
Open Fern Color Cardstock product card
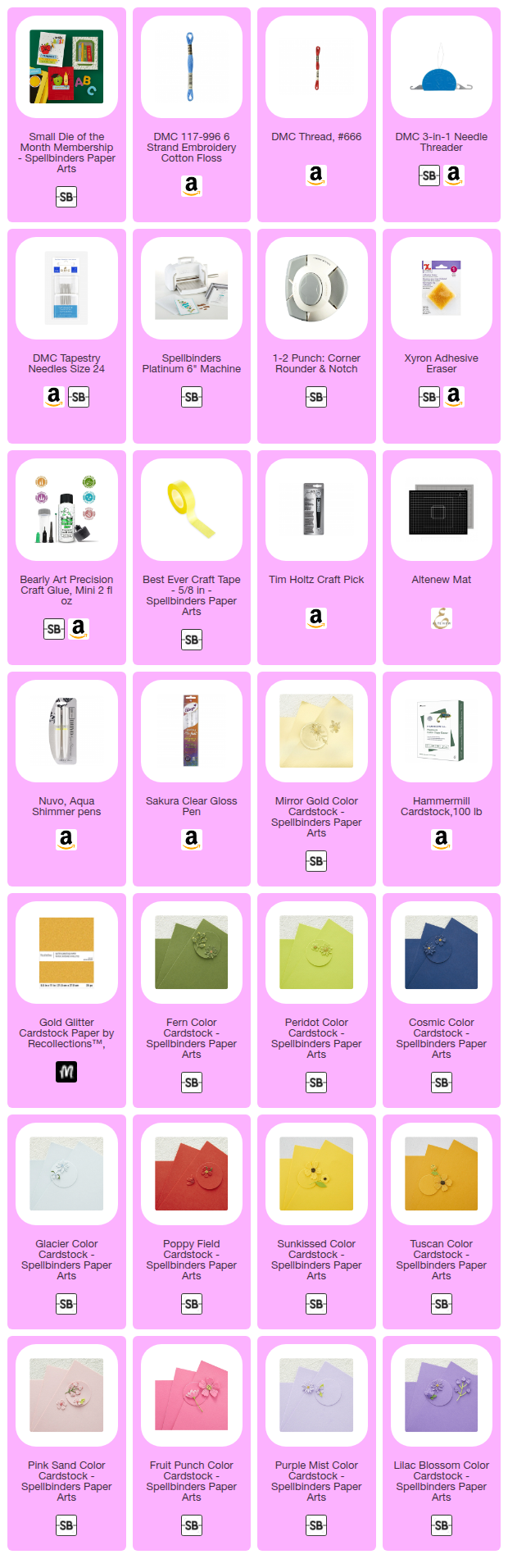click(192, 953)
